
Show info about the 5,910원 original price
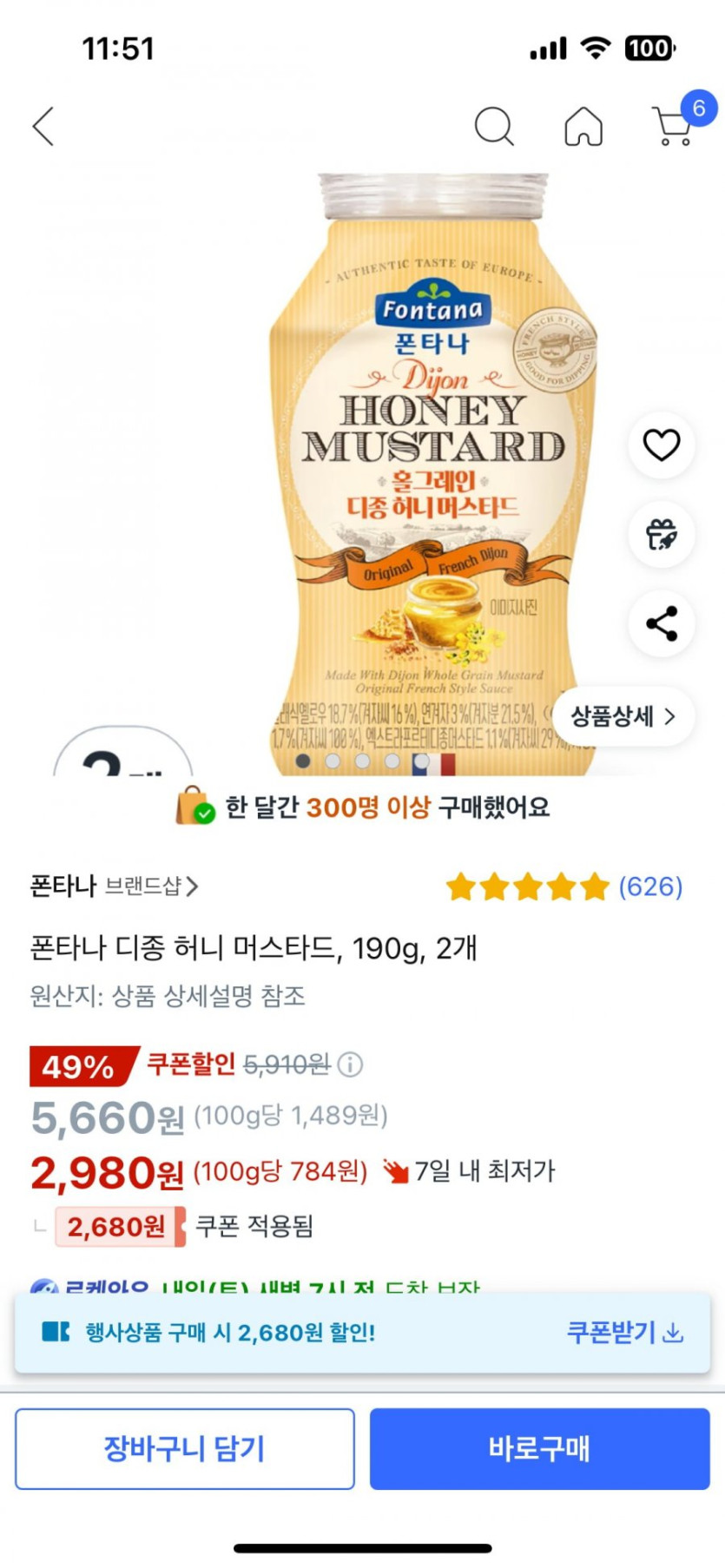pyautogui.click(x=350, y=1064)
